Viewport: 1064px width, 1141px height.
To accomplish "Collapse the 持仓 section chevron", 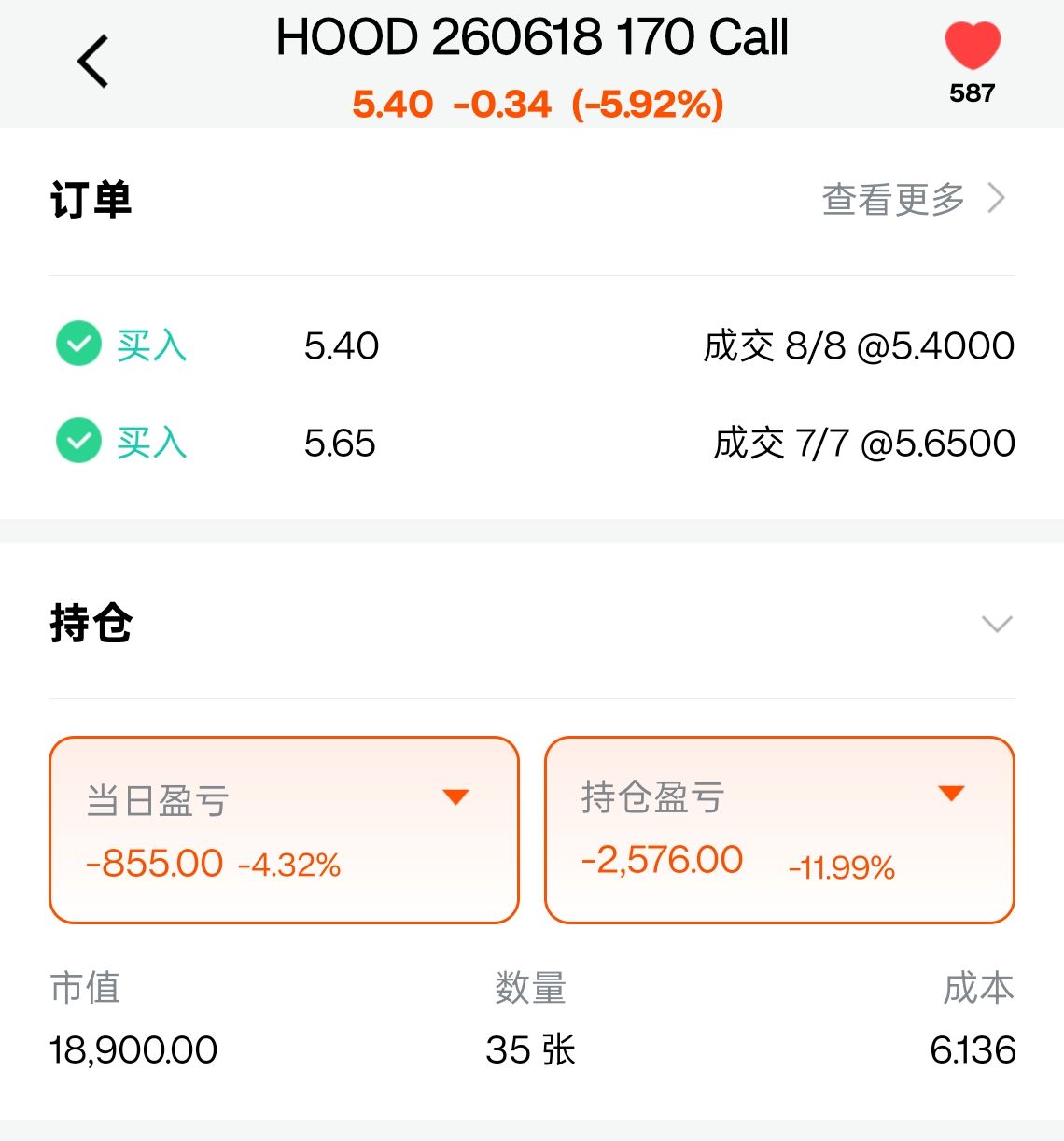I will coord(997,624).
